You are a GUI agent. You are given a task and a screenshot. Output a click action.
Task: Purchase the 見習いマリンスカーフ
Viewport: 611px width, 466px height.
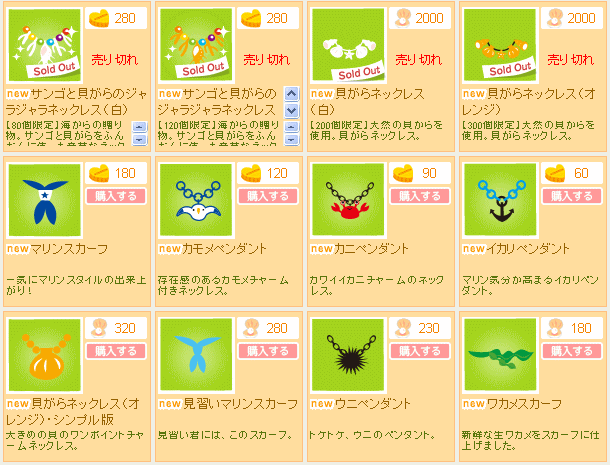(x=268, y=351)
